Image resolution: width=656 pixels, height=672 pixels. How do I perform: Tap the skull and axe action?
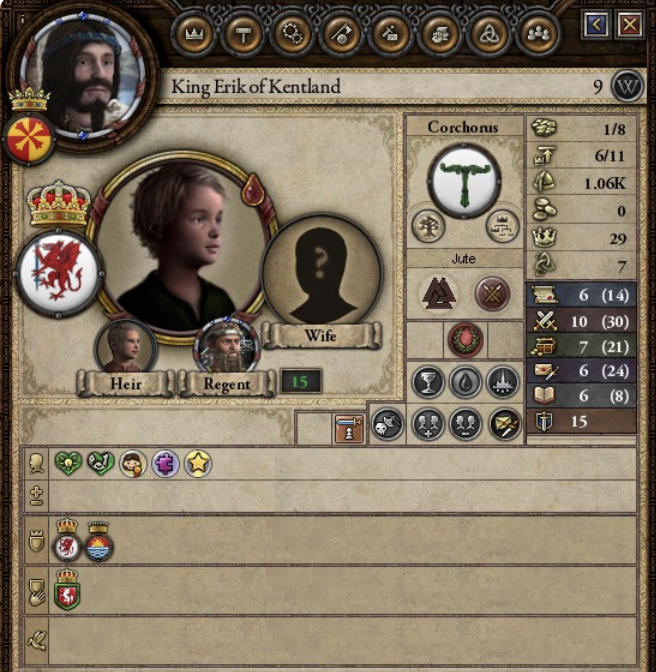[x=388, y=424]
